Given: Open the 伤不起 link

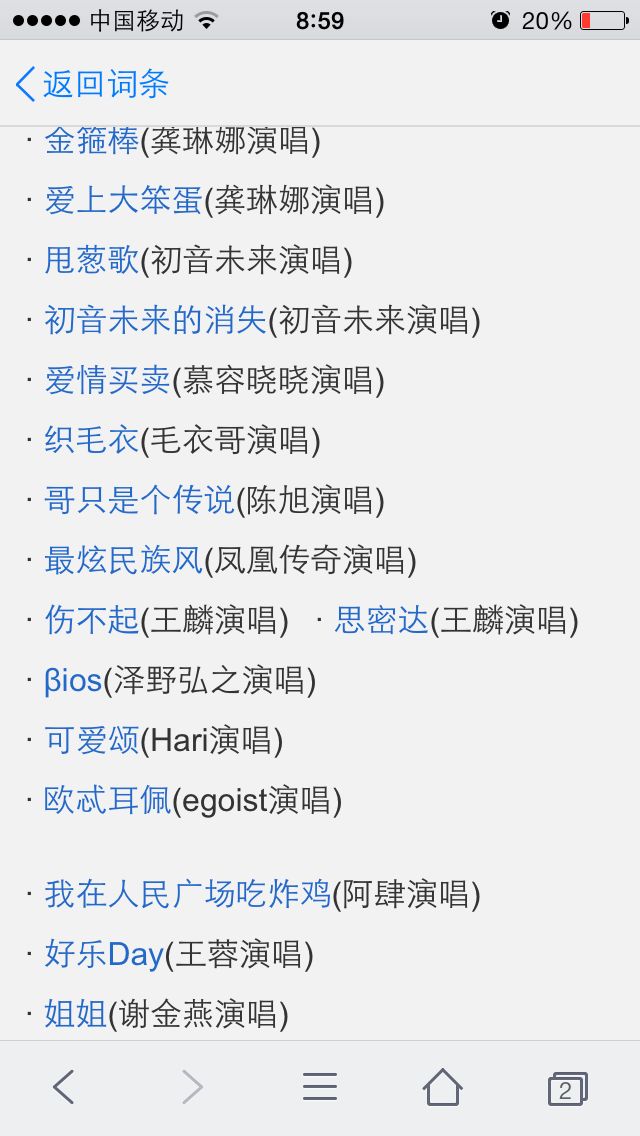Looking at the screenshot, I should [x=91, y=621].
